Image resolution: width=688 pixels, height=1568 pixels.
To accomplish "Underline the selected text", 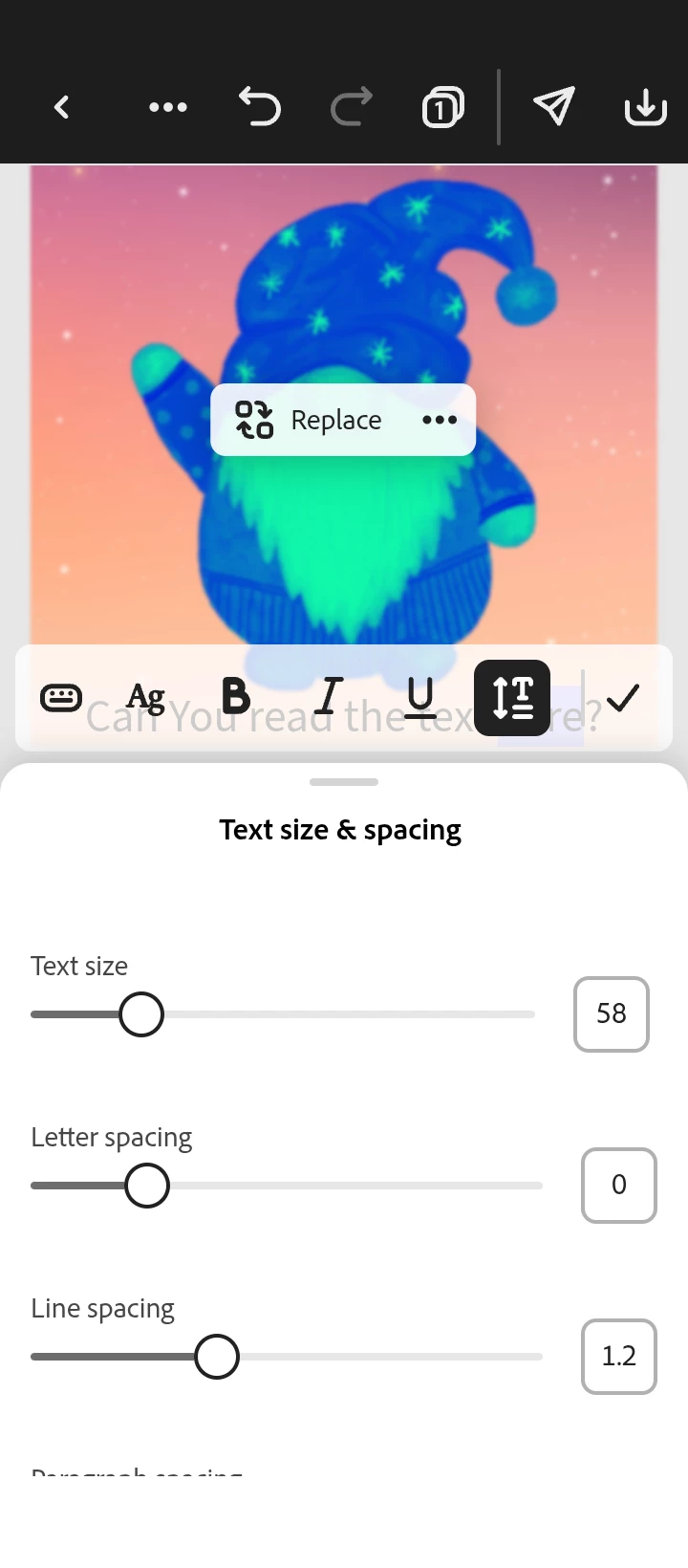I will 420,698.
